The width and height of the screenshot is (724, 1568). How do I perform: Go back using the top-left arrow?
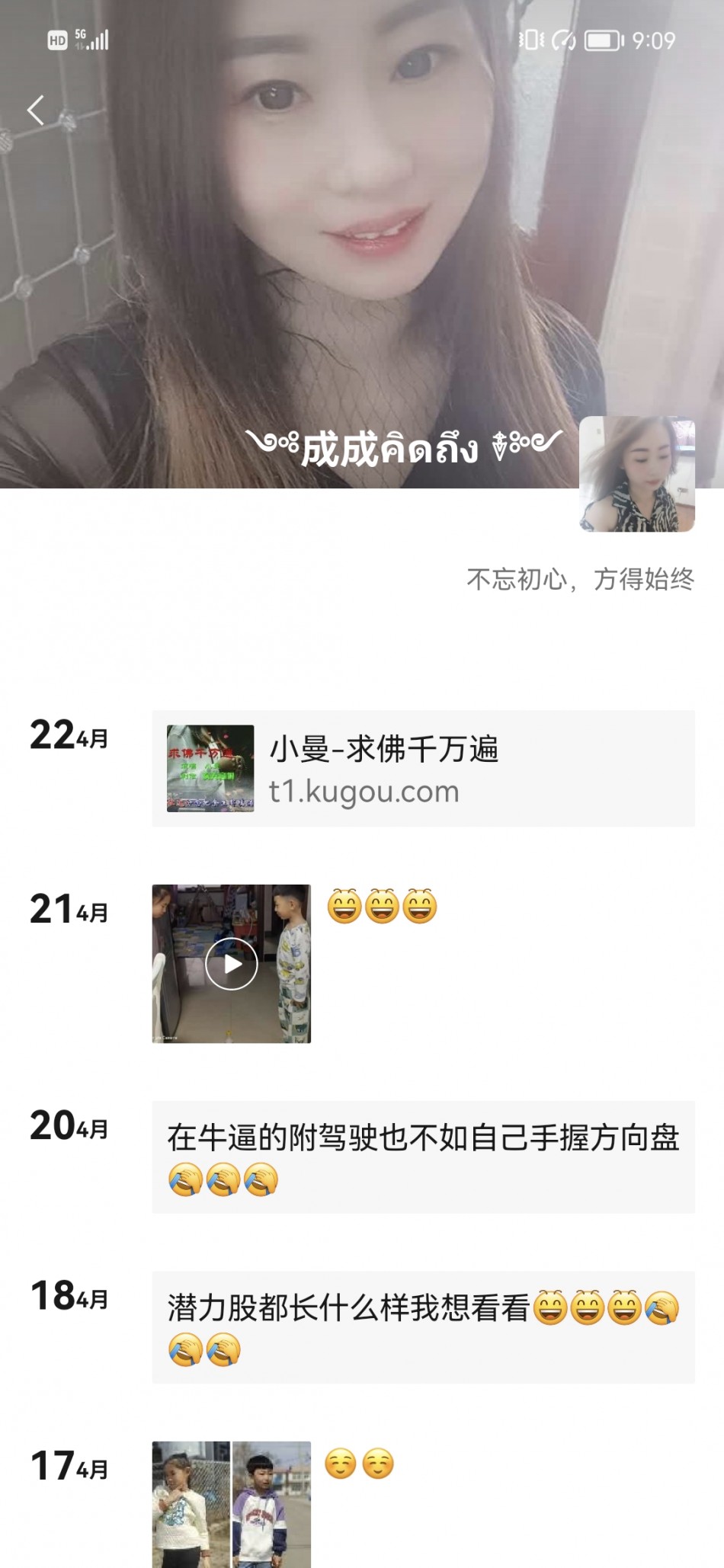click(x=36, y=110)
